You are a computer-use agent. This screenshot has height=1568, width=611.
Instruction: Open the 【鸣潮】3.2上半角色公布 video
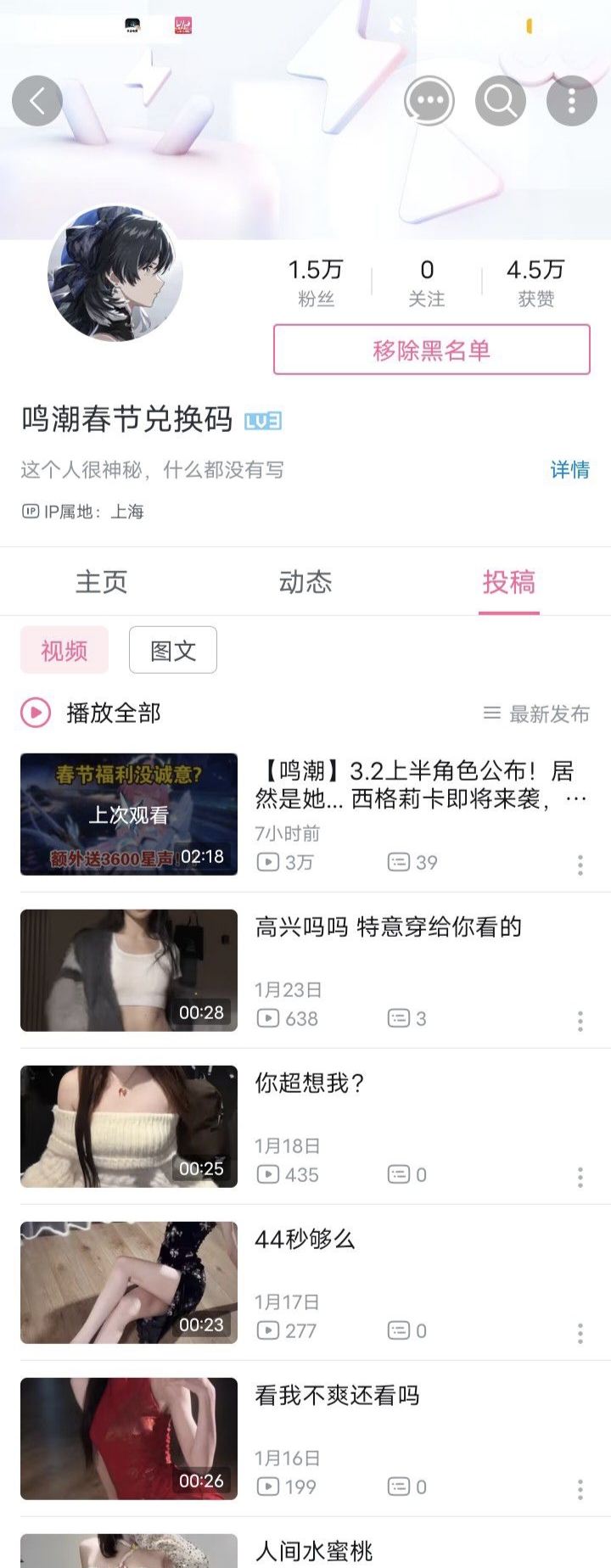coord(414,784)
